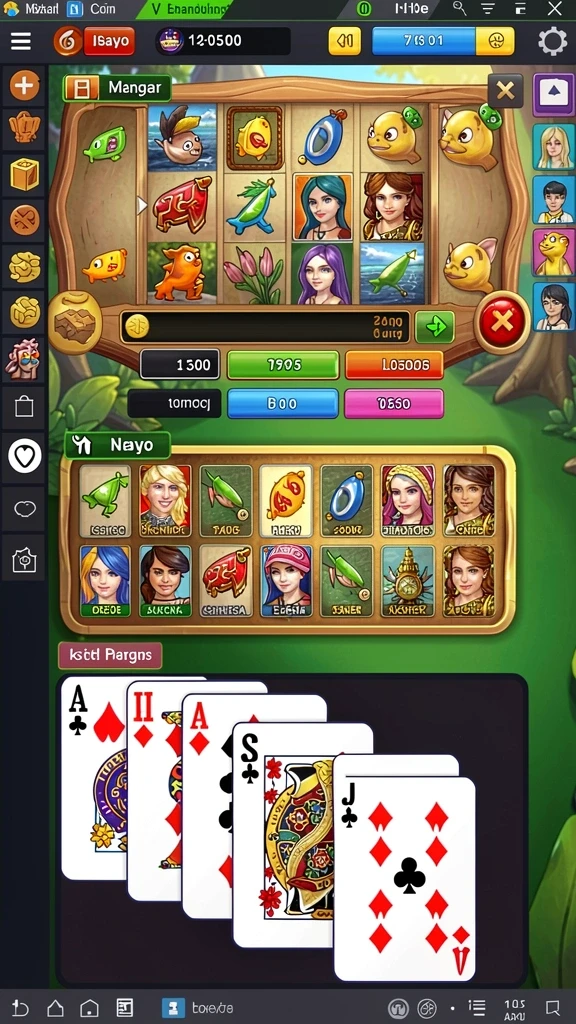Viewport: 576px width, 1024px height.
Task: Select the orange L0S006 button
Action: point(394,364)
